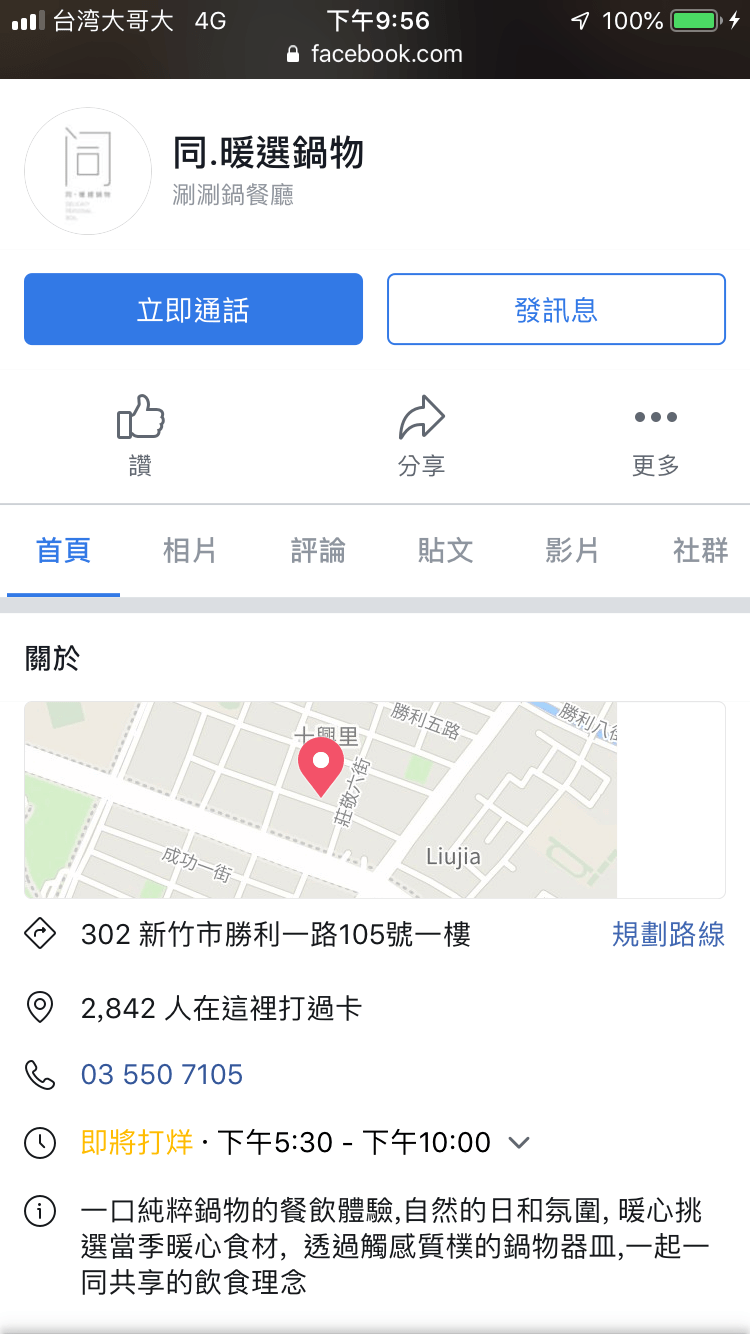
Task: Share this page via 分享
Action: (420, 435)
